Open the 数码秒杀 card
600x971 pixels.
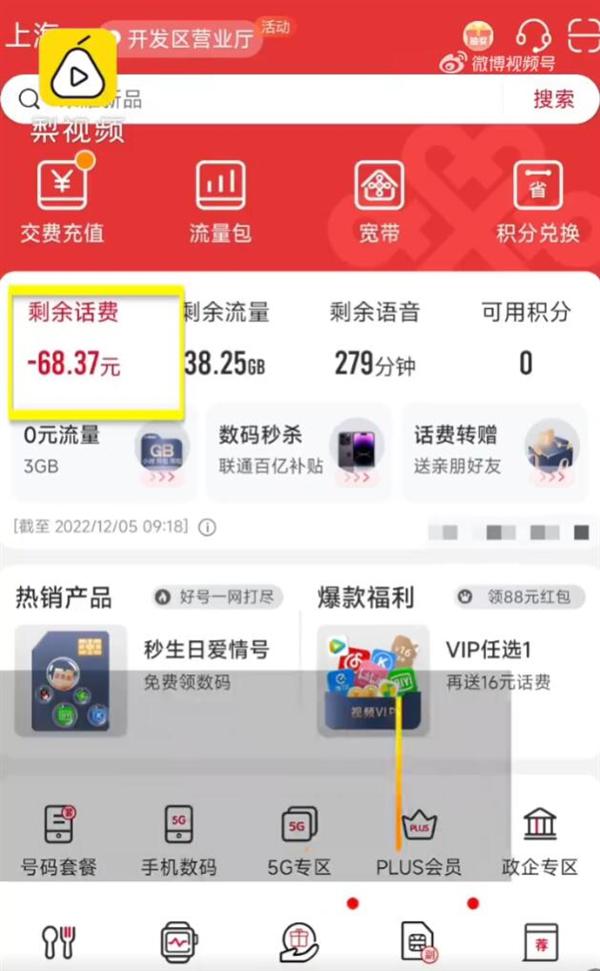point(298,450)
